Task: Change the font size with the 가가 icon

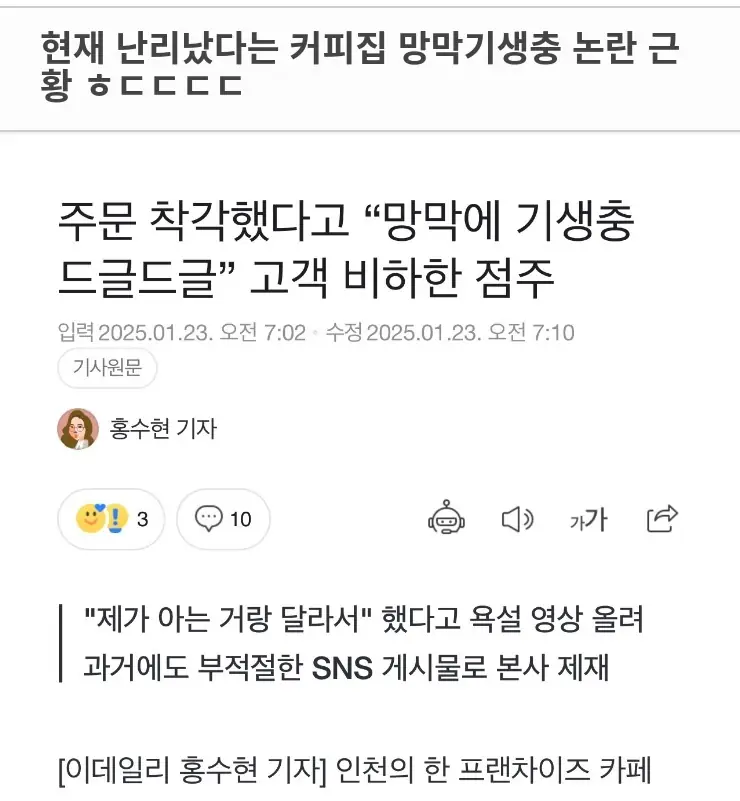Action: (588, 519)
